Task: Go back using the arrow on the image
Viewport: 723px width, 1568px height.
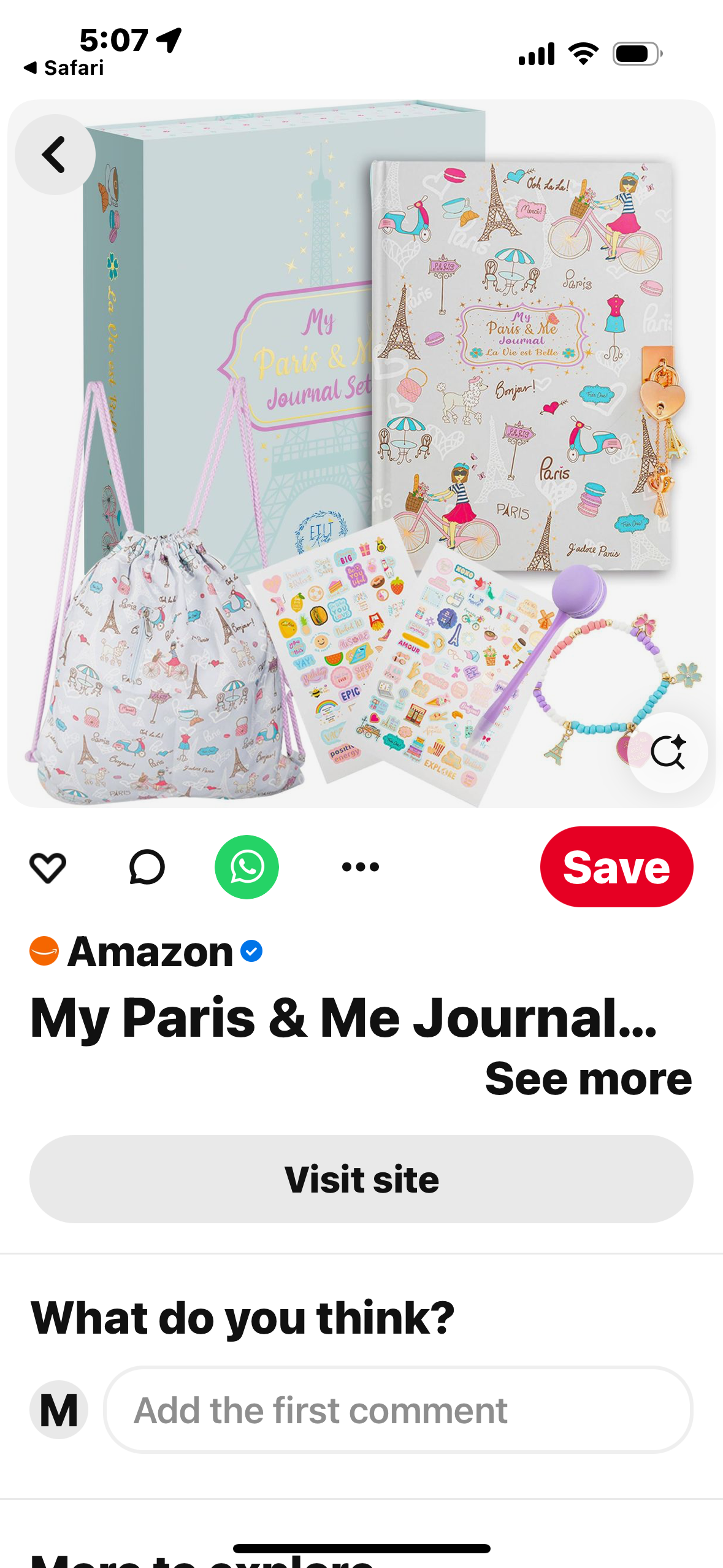Action: pyautogui.click(x=55, y=155)
